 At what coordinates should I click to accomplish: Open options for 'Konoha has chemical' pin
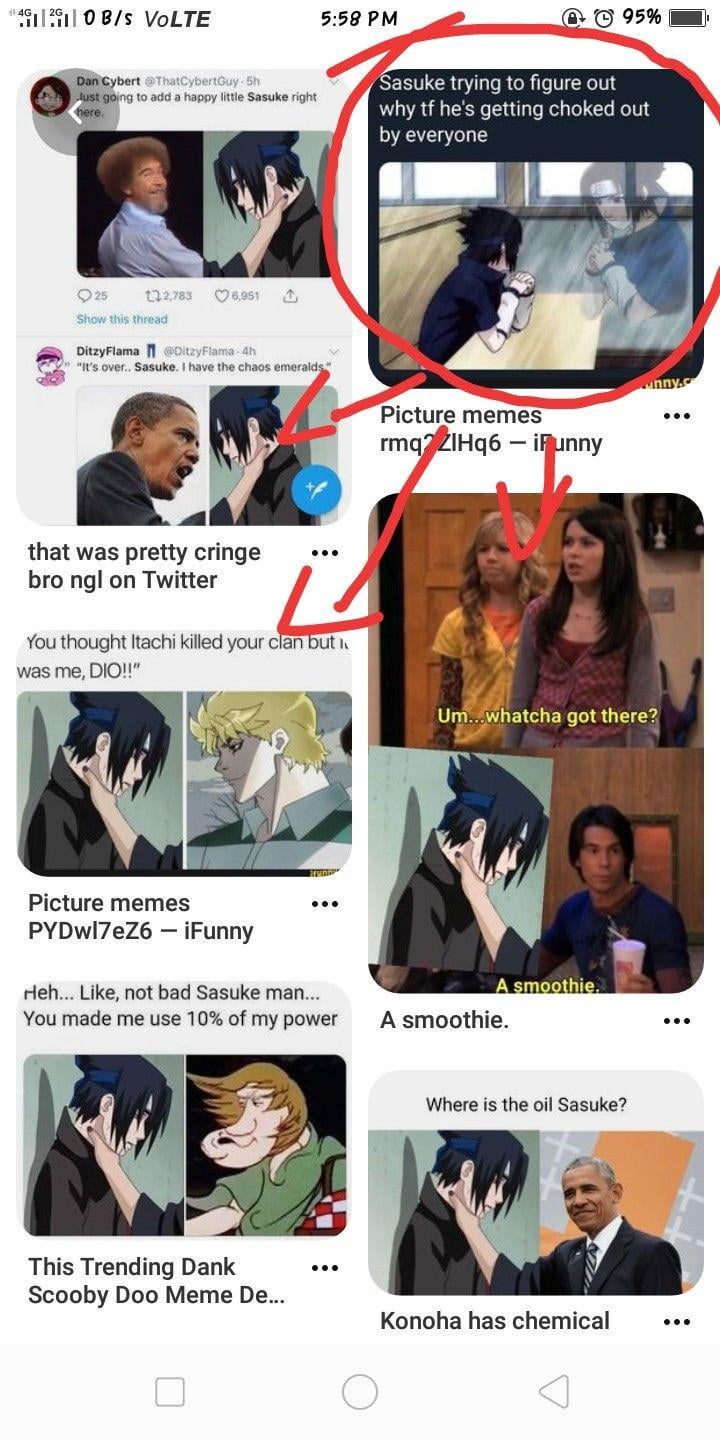pos(677,1322)
